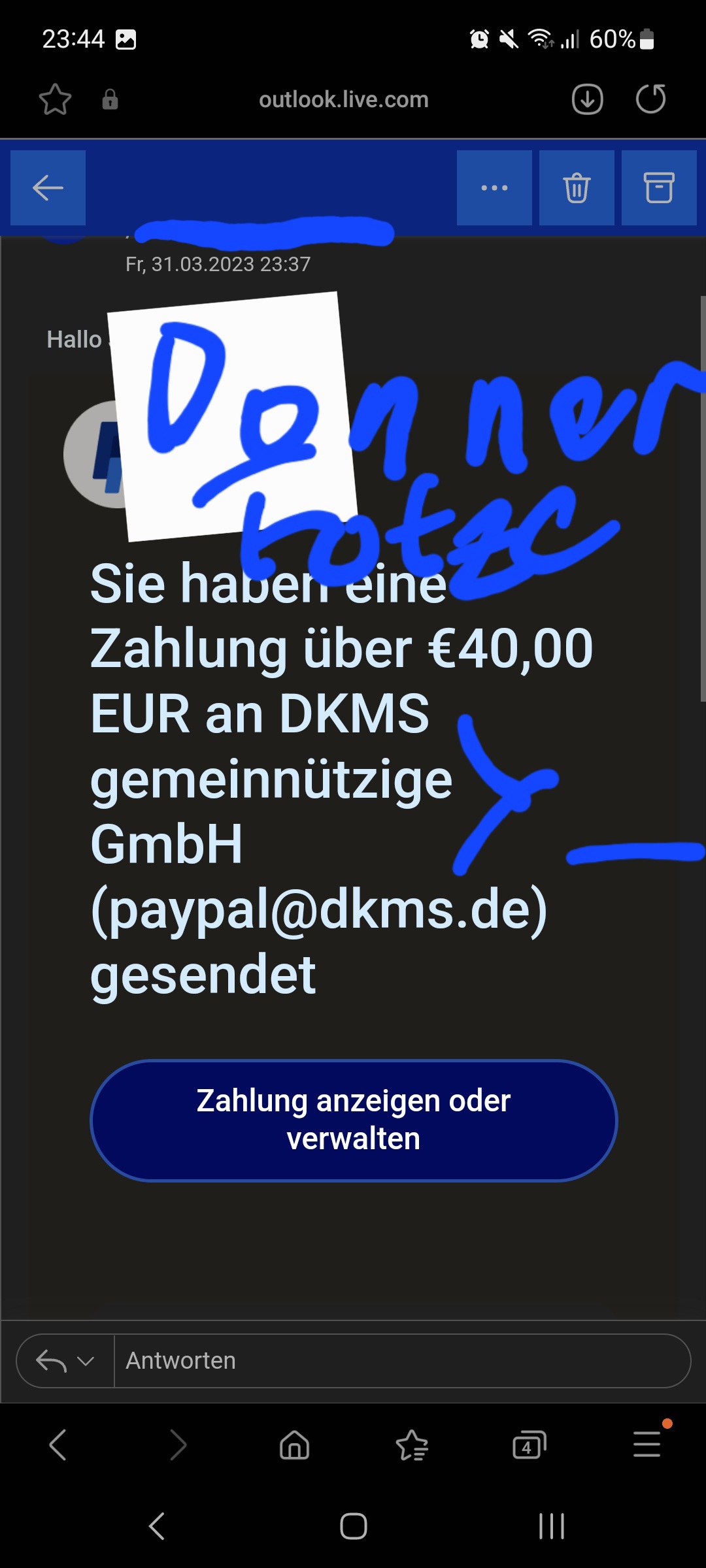Bookmark this page with the star icon
The width and height of the screenshot is (706, 1568).
point(55,99)
